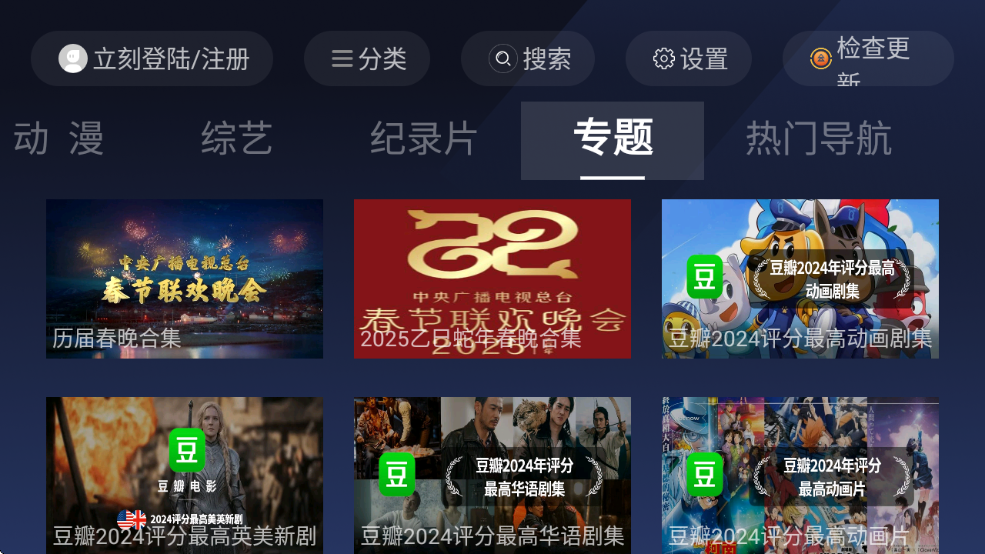The image size is (985, 554).
Task: Open the 历届春晚合集 collection
Action: coord(184,278)
